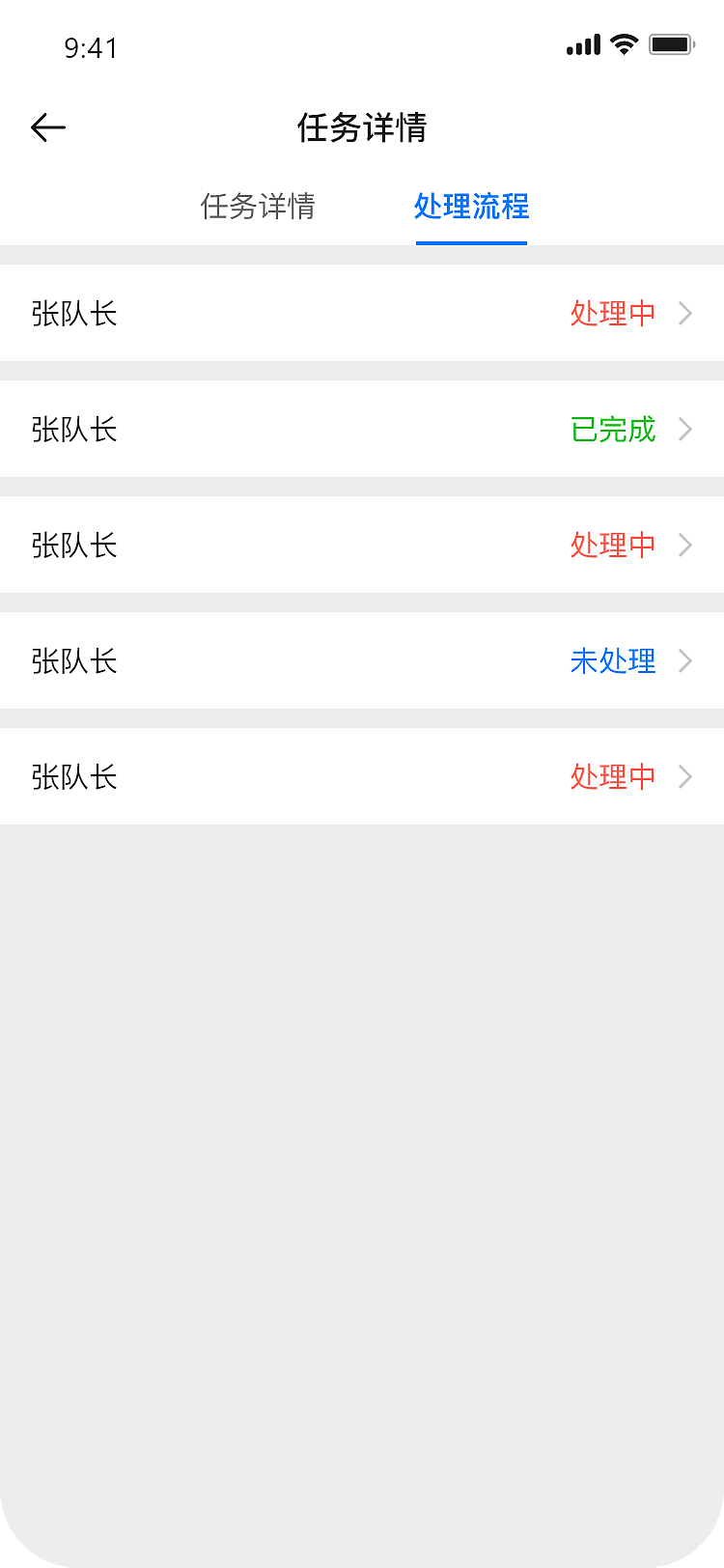The width and height of the screenshot is (724, 1568).
Task: Click the 任务详情 page title
Action: point(362,126)
